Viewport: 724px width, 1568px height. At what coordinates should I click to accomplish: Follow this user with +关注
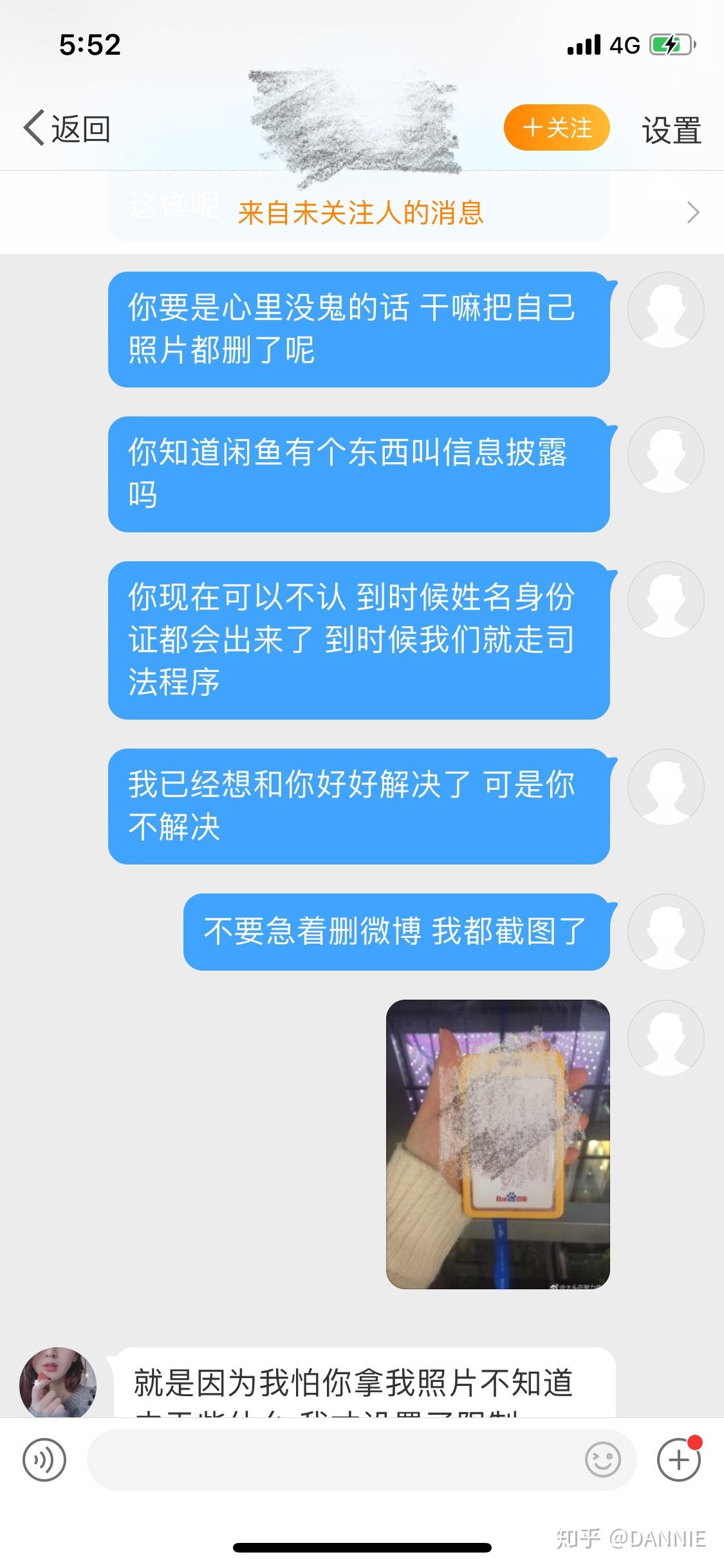click(x=557, y=127)
